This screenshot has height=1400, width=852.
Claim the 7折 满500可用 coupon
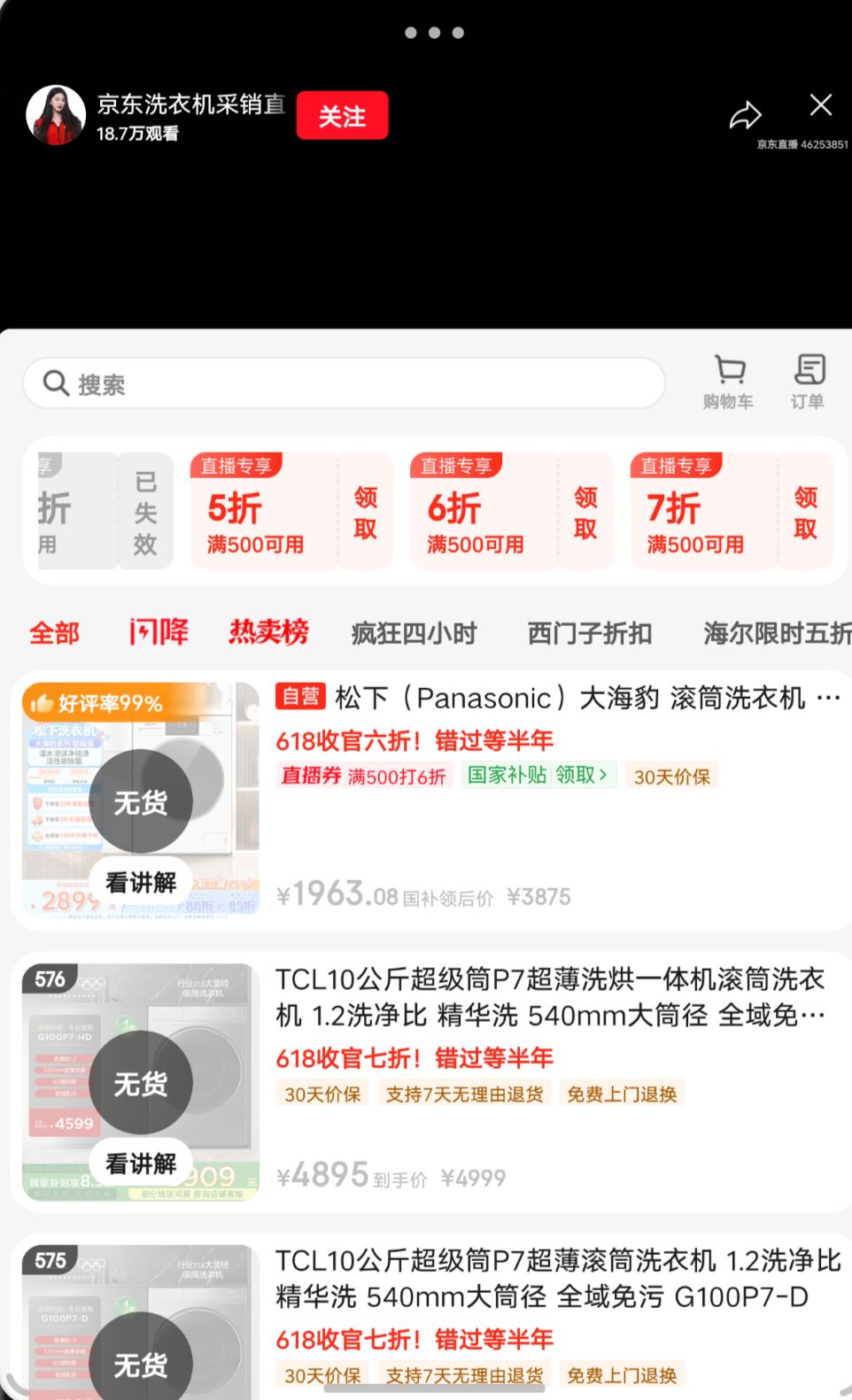coord(805,512)
